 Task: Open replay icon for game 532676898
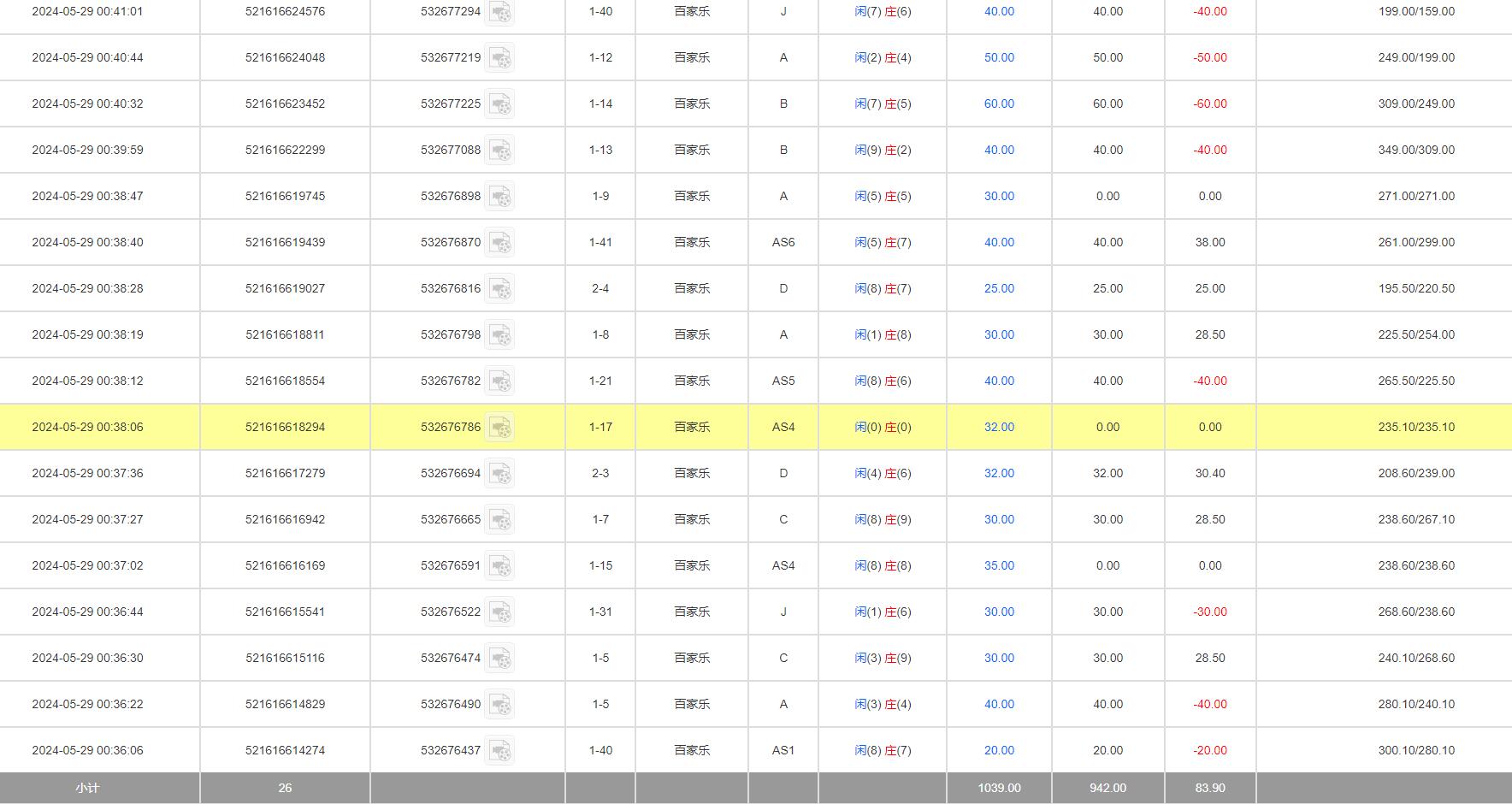(x=500, y=197)
